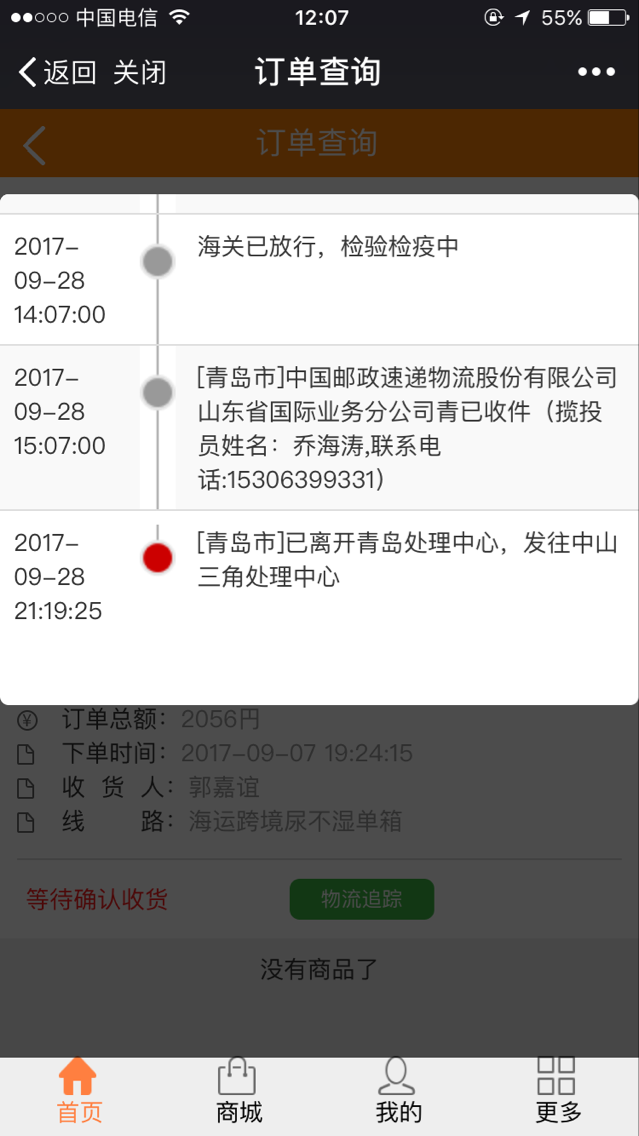Open the 更多 tab
The height and width of the screenshot is (1136, 639).
pos(558,1090)
